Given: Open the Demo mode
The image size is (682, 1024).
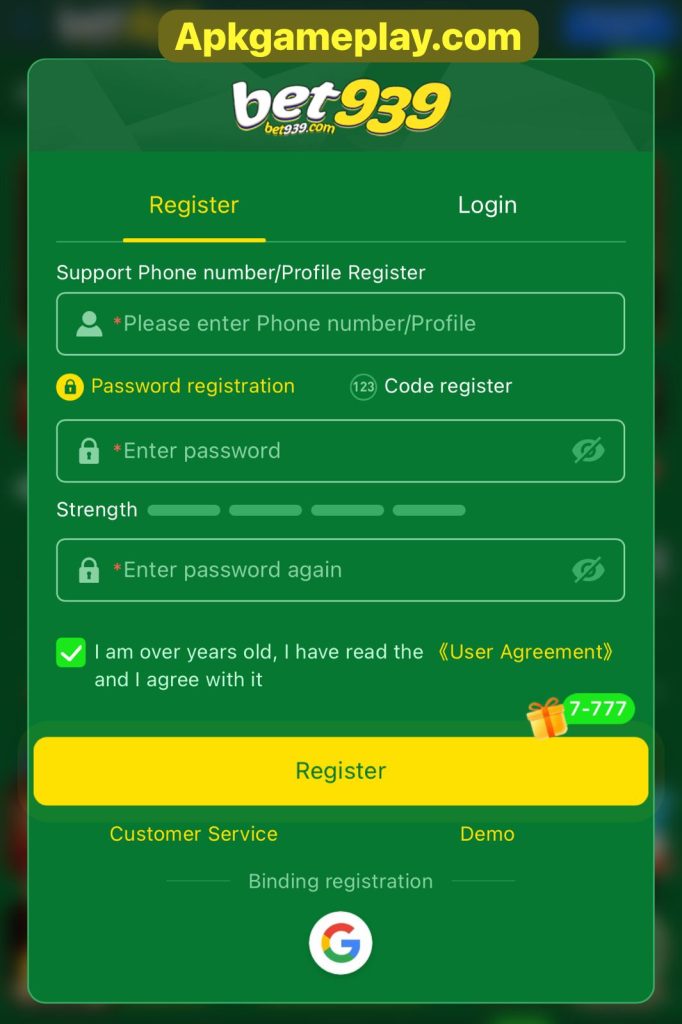Looking at the screenshot, I should [487, 834].
